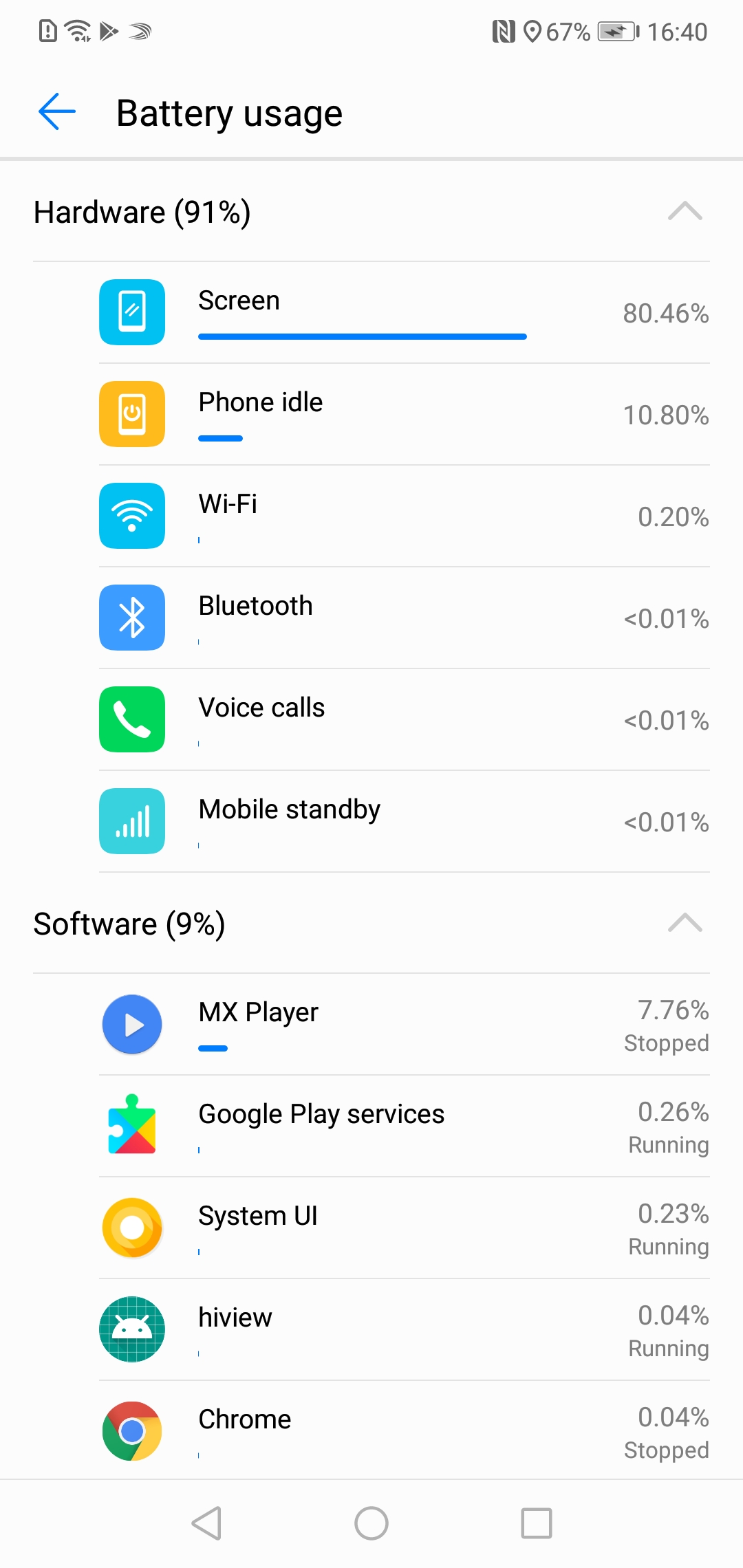Open Voice calls usage details
This screenshot has width=743, height=1568.
coord(405,719)
